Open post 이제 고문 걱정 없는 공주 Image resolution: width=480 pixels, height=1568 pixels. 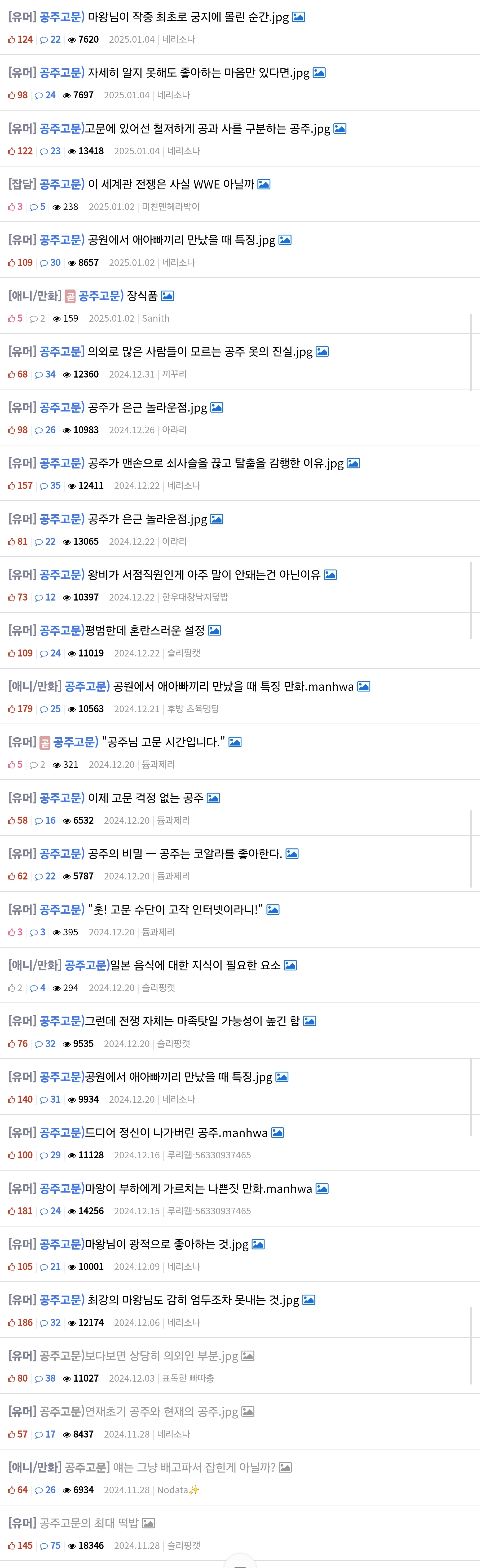pyautogui.click(x=146, y=798)
